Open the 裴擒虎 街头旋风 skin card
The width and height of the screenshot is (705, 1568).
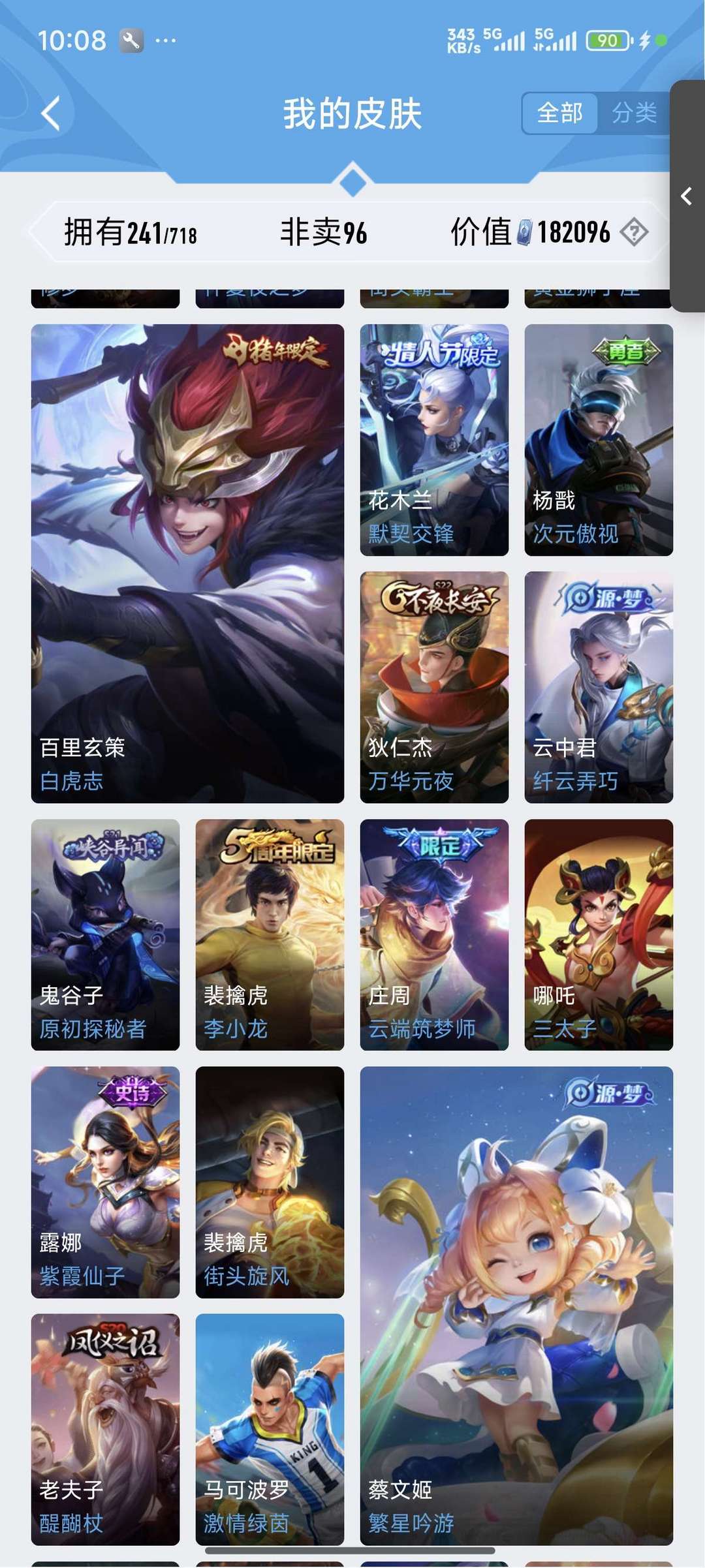pos(270,1182)
